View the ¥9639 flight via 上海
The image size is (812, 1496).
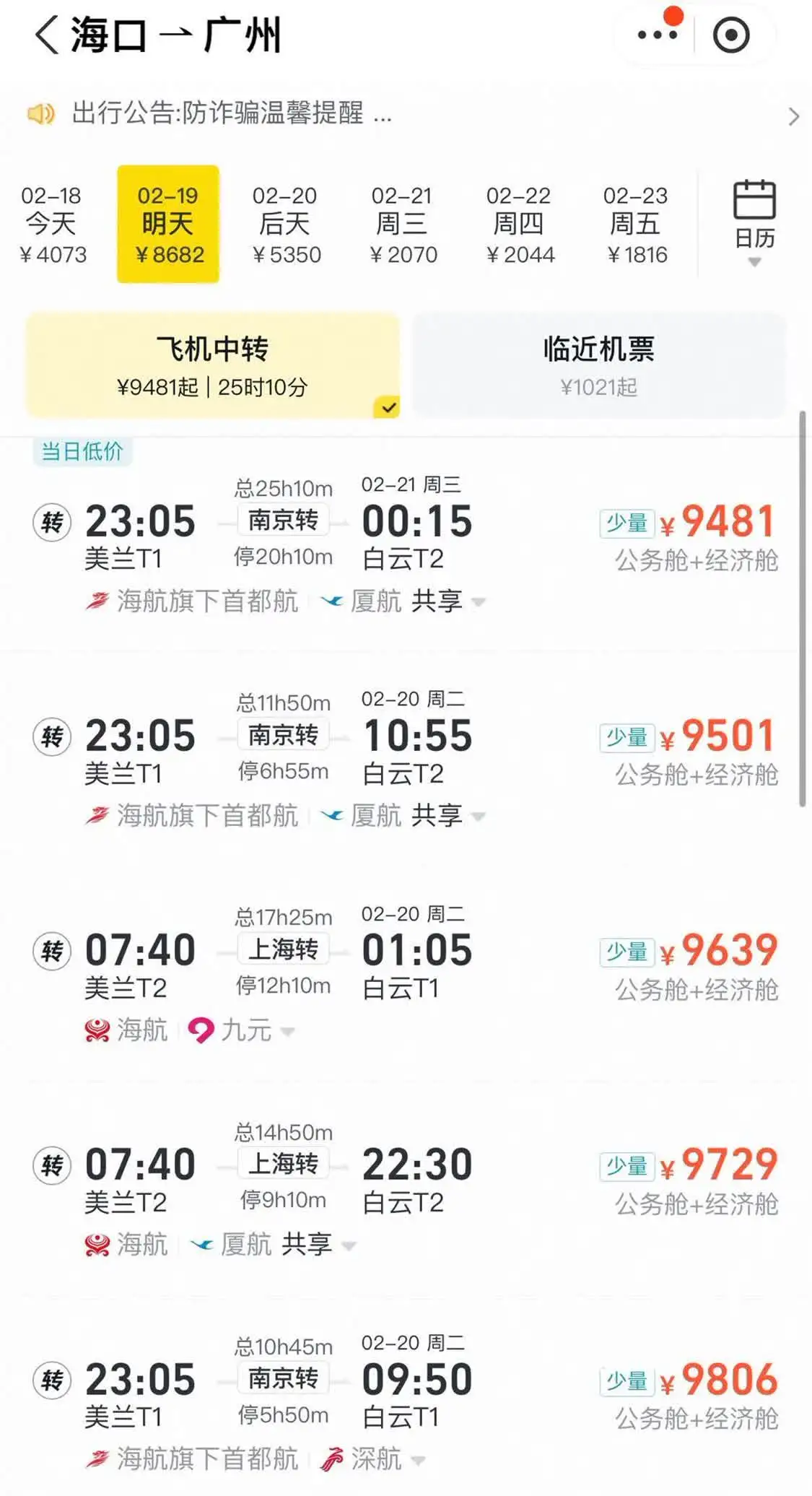pyautogui.click(x=406, y=966)
